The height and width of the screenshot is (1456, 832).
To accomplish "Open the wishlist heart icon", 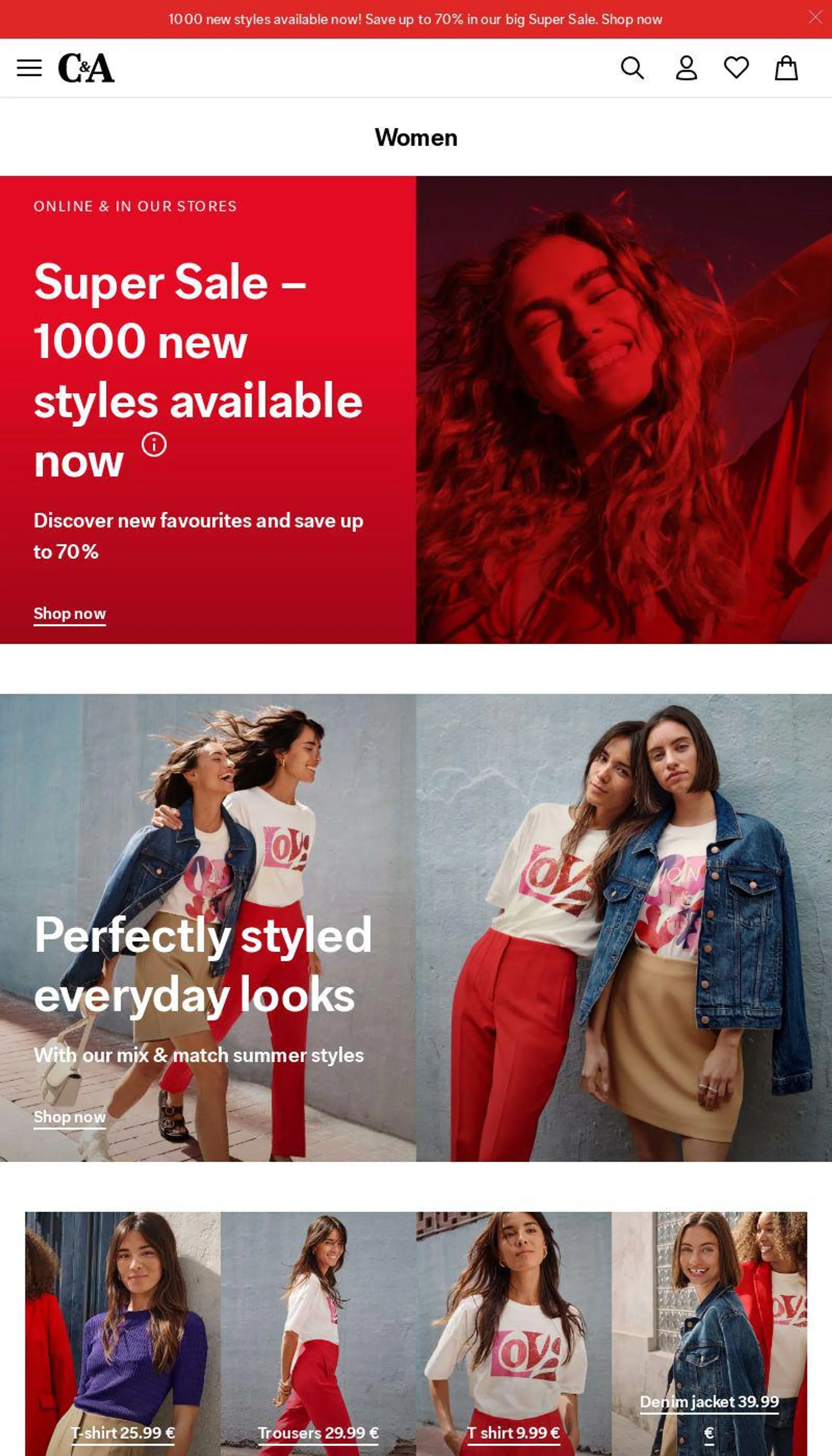I will [x=736, y=68].
